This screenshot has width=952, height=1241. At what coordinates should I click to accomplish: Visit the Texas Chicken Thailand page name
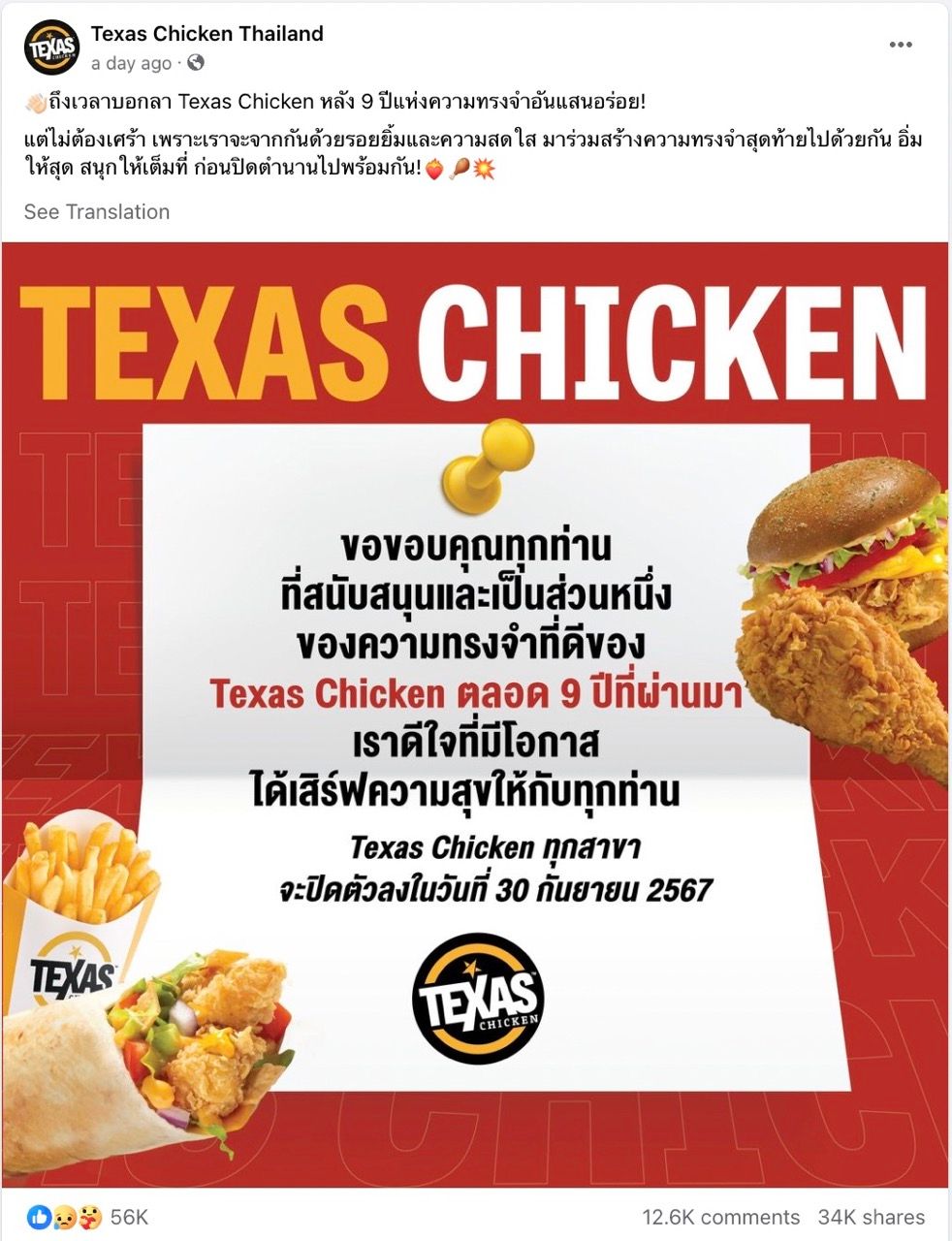(x=206, y=34)
